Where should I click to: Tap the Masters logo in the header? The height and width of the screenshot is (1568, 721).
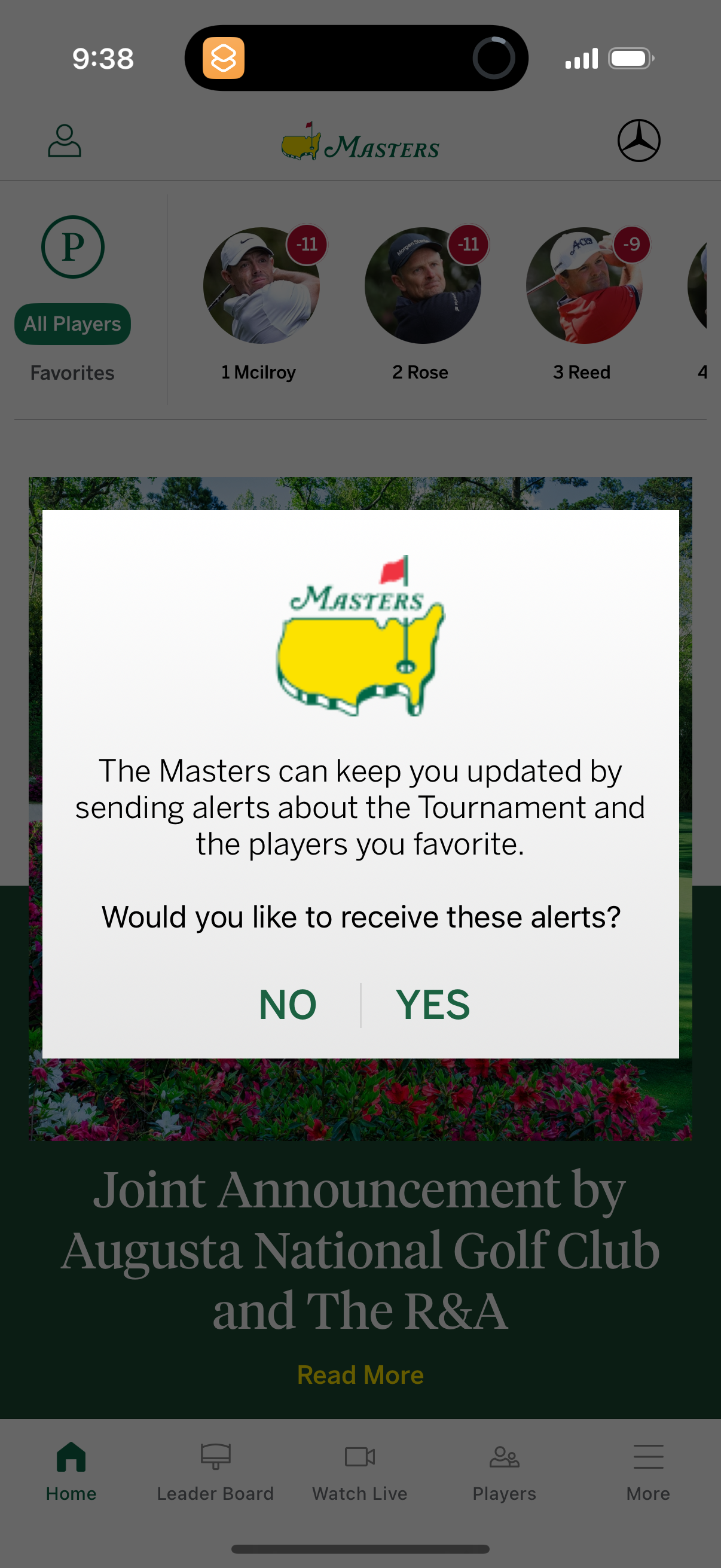coord(360,143)
